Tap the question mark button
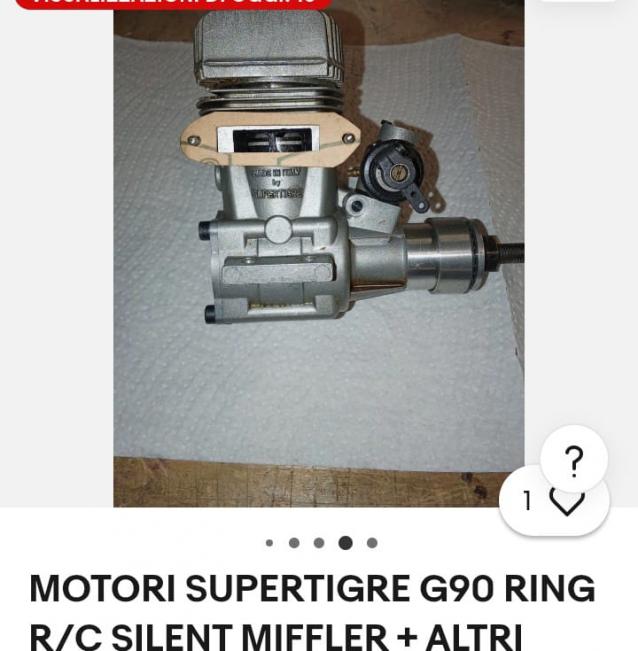Screen dimensions: 638x651 point(574,459)
